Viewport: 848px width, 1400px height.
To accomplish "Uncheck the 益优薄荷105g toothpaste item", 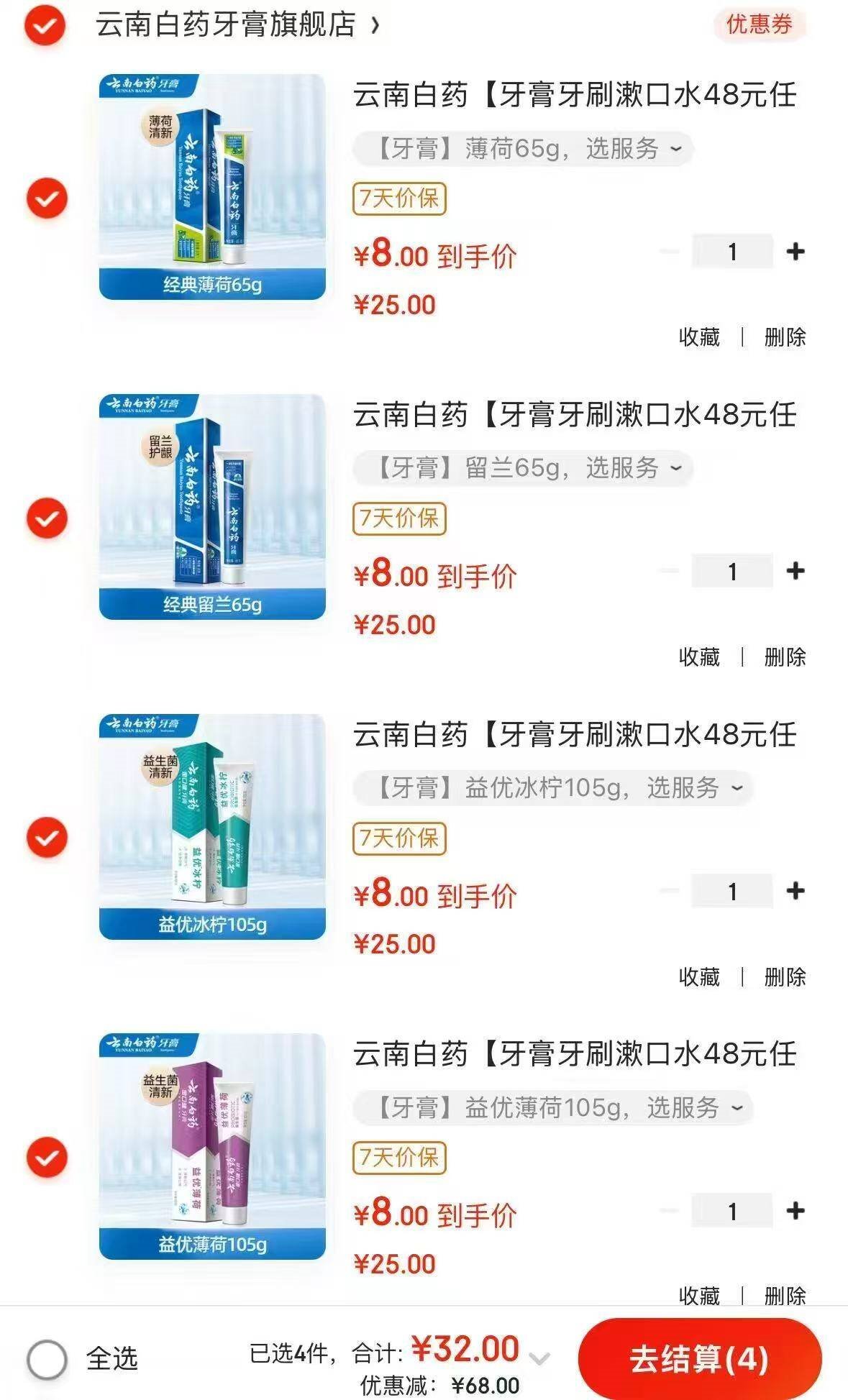I will [x=47, y=1158].
